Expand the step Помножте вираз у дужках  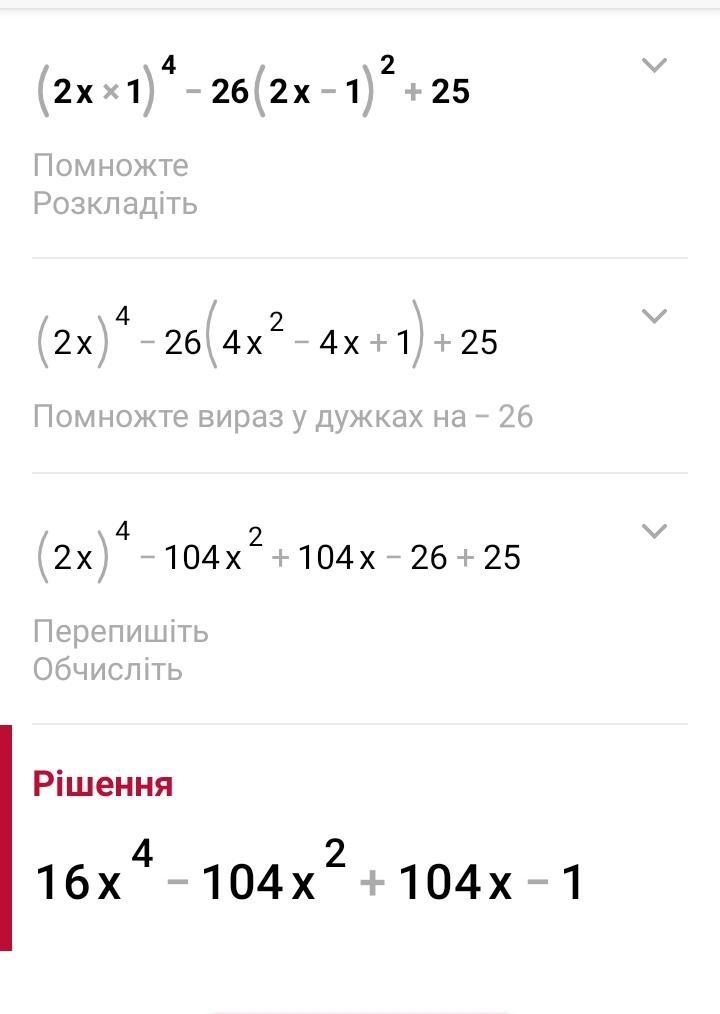point(654,316)
